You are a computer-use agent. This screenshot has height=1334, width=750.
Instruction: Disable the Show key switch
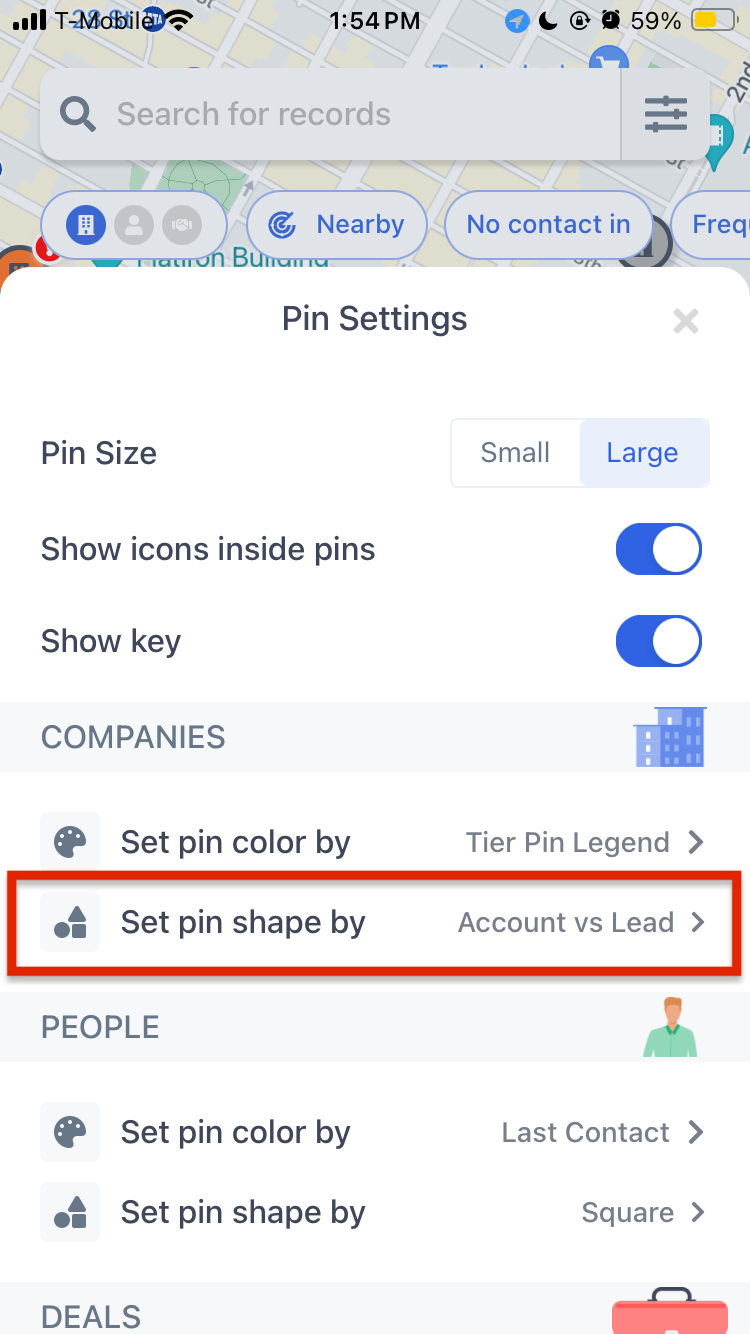[x=658, y=641]
